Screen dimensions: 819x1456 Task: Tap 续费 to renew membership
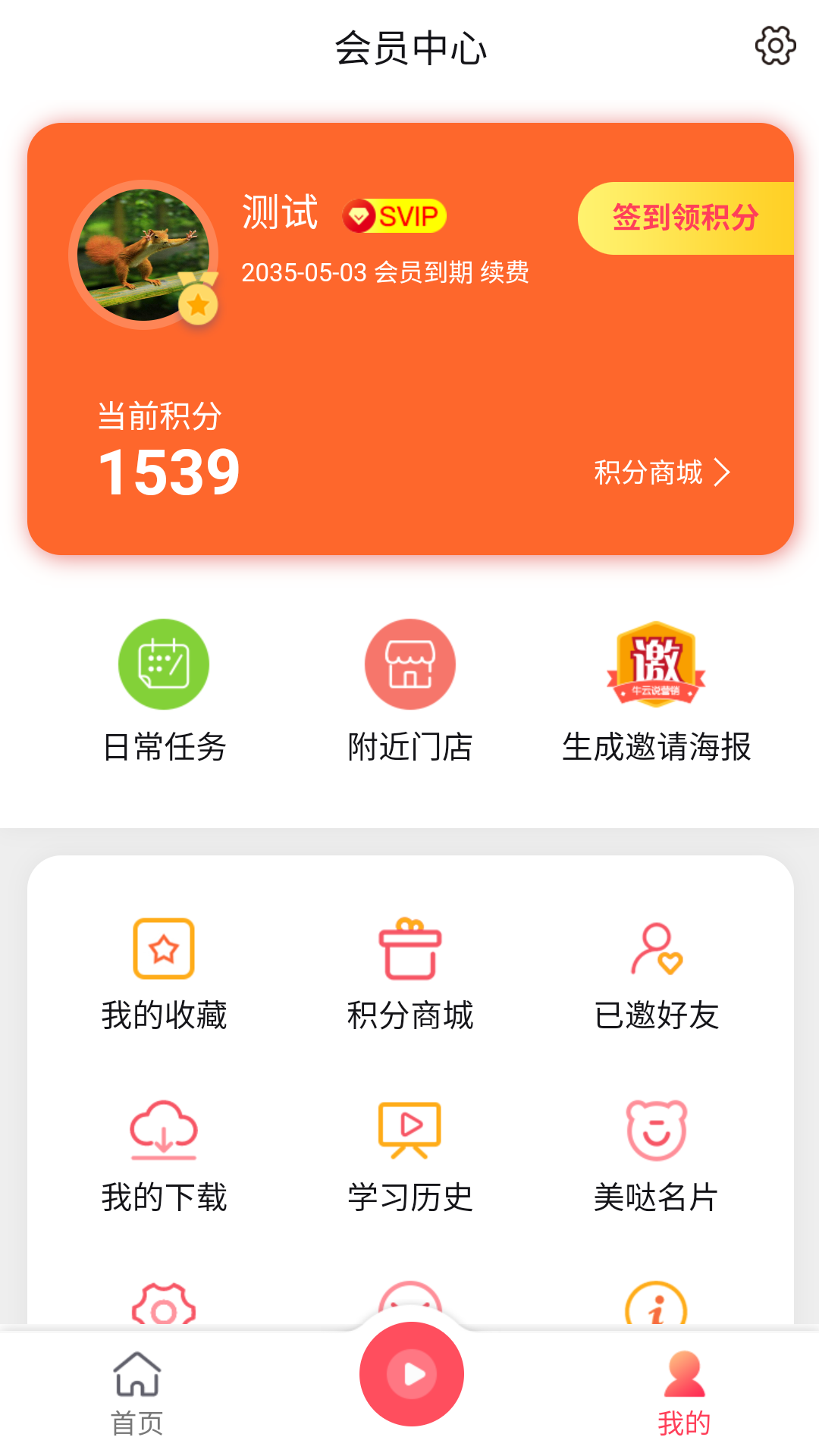click(x=505, y=272)
